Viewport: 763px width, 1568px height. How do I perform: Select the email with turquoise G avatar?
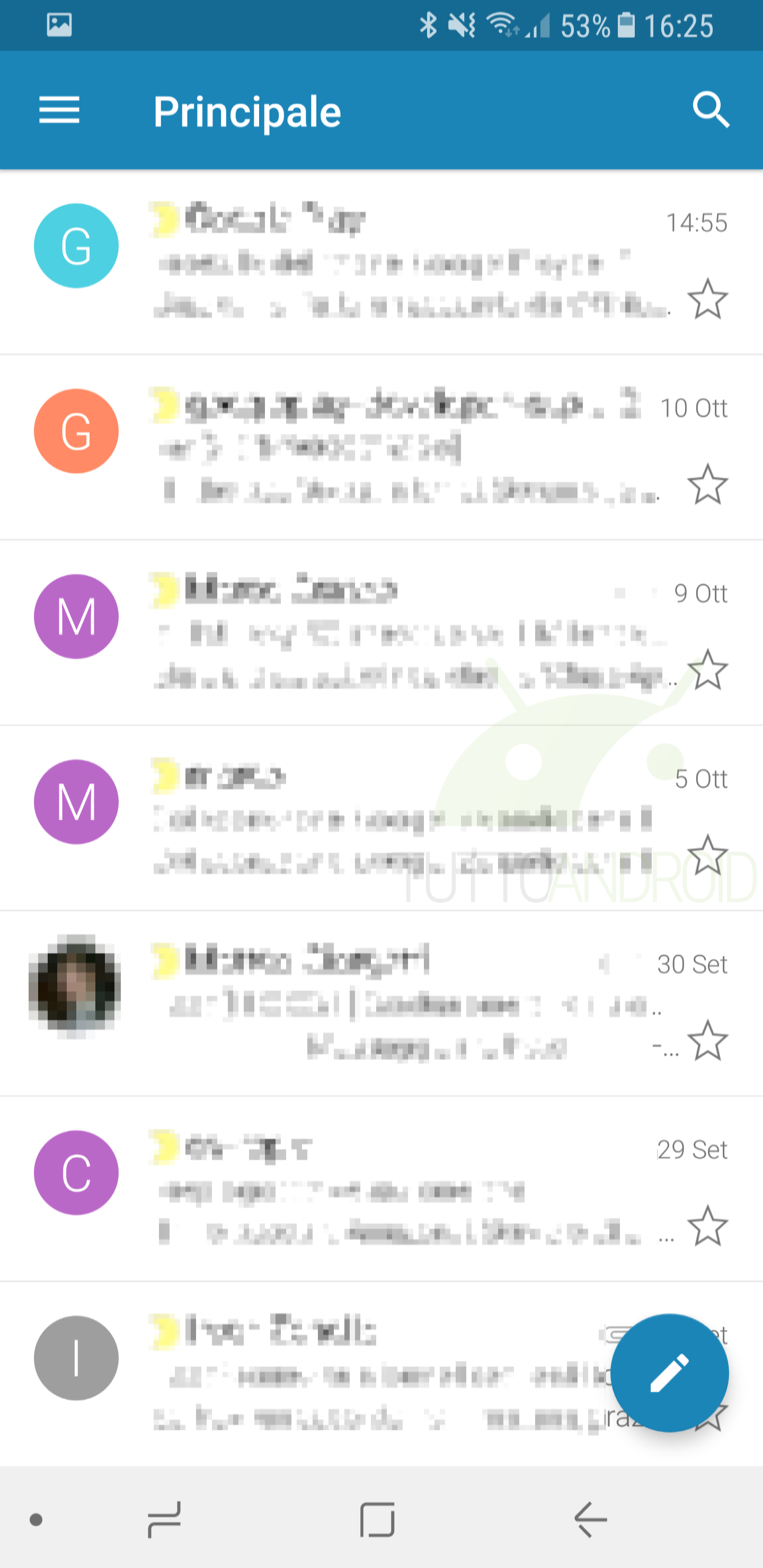point(76,245)
